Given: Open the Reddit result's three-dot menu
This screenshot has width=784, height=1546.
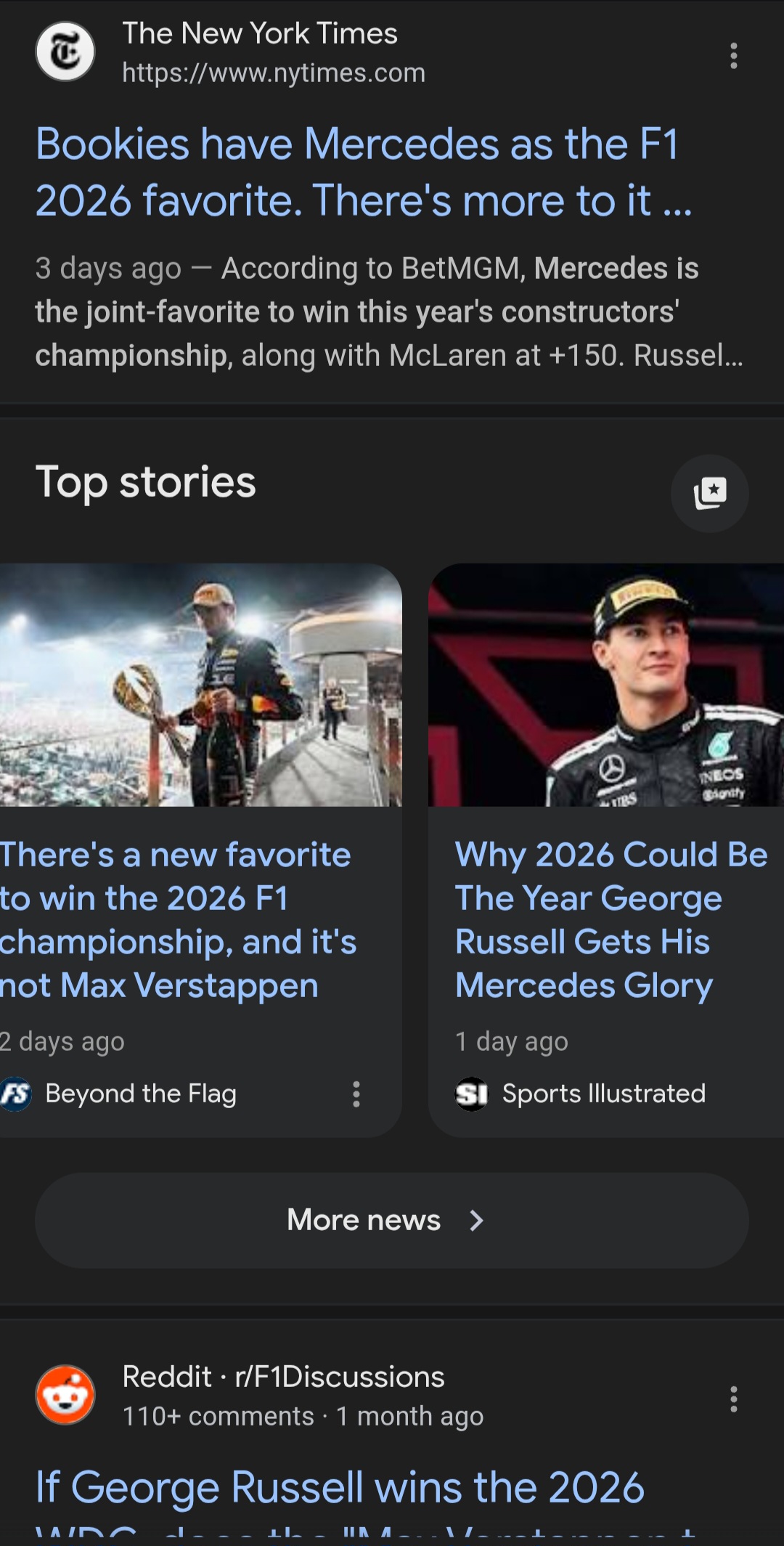Looking at the screenshot, I should point(733,1399).
